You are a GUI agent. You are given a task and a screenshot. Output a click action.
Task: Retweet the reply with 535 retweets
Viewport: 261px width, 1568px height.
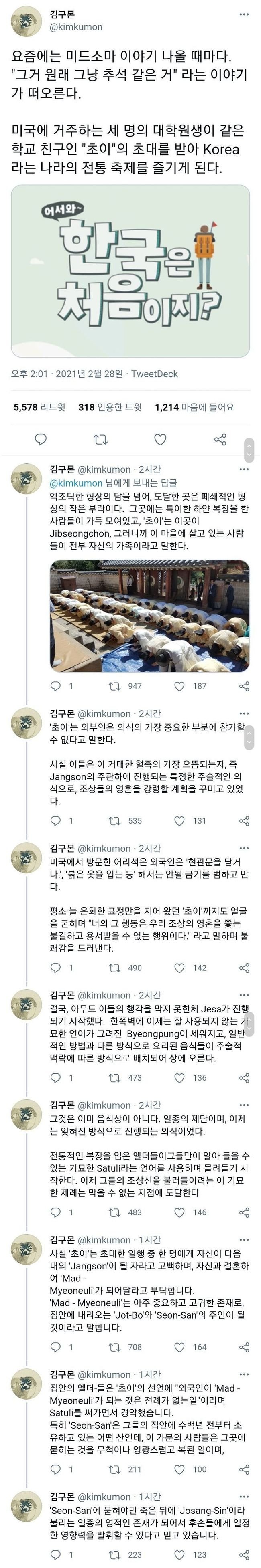click(x=115, y=820)
